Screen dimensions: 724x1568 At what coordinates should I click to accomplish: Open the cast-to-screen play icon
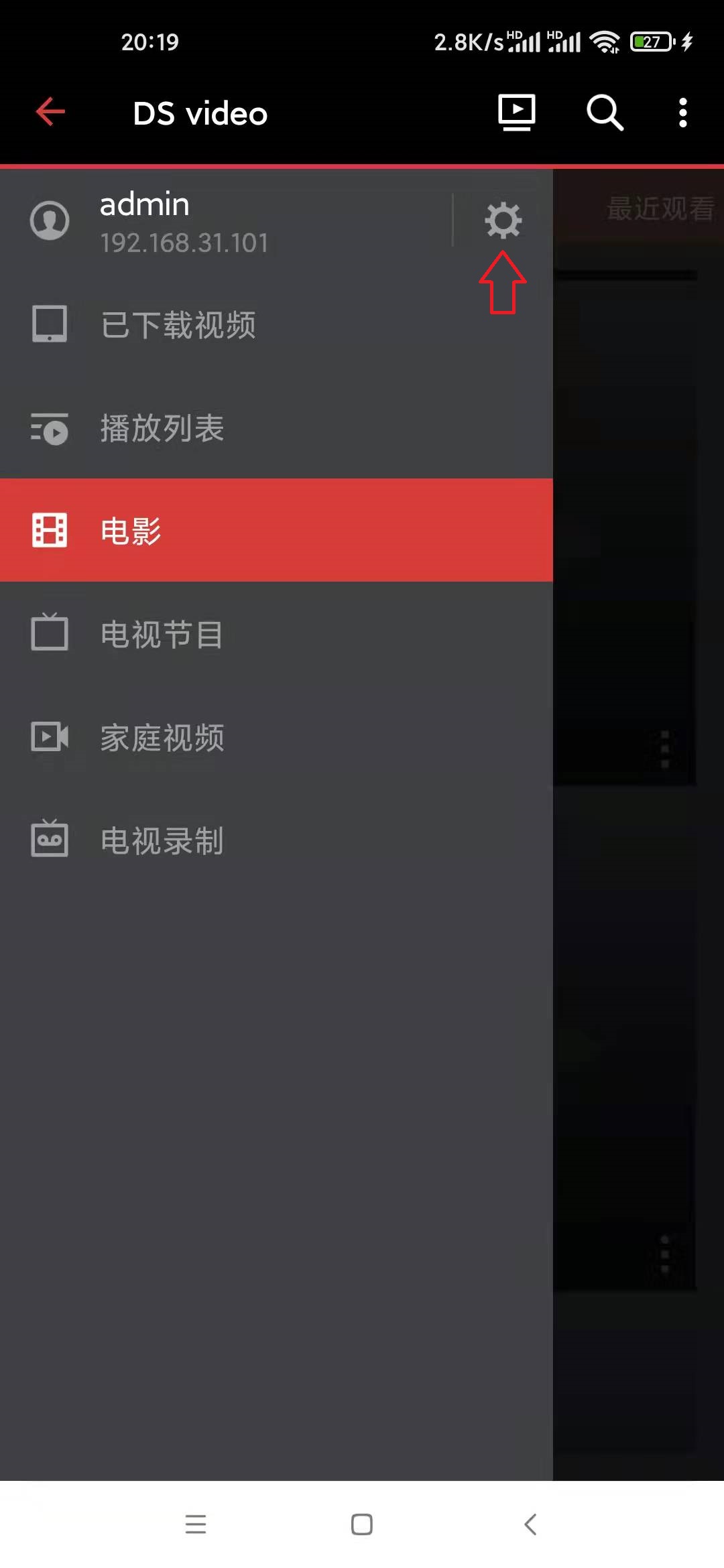(x=516, y=112)
